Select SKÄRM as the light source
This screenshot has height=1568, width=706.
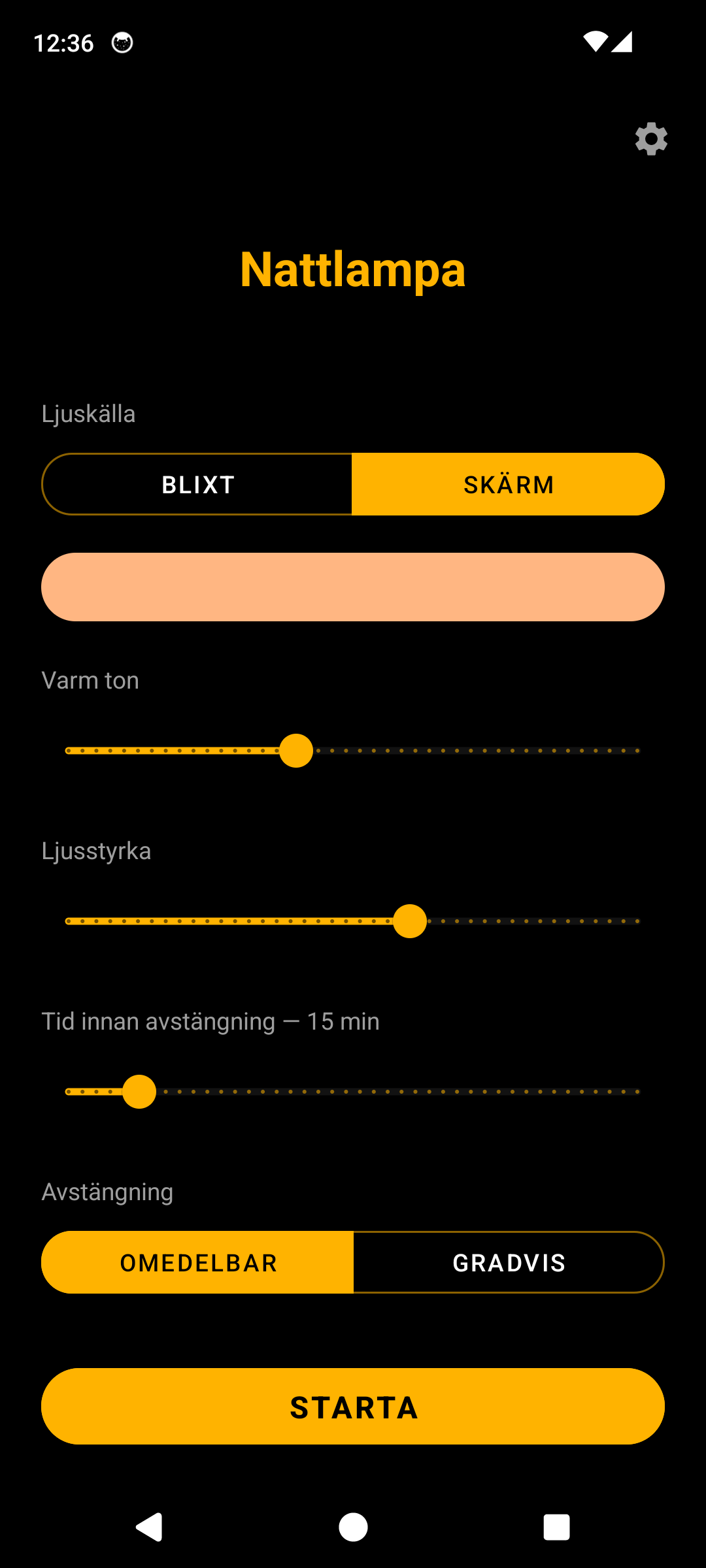(x=509, y=484)
